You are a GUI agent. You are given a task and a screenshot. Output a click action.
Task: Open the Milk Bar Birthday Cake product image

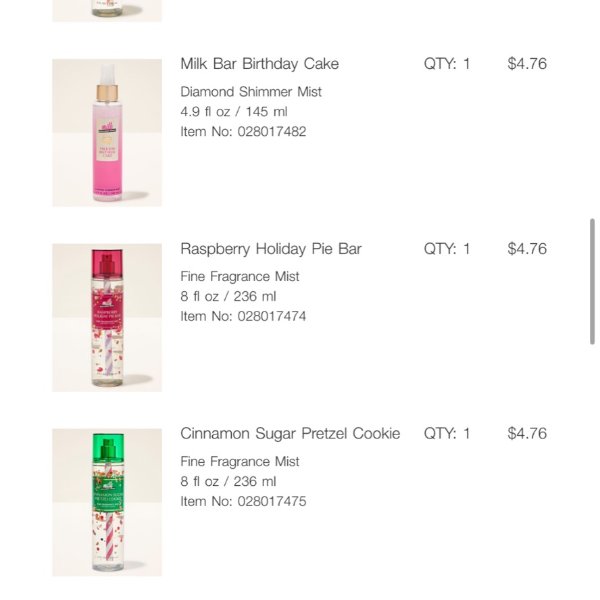107,133
